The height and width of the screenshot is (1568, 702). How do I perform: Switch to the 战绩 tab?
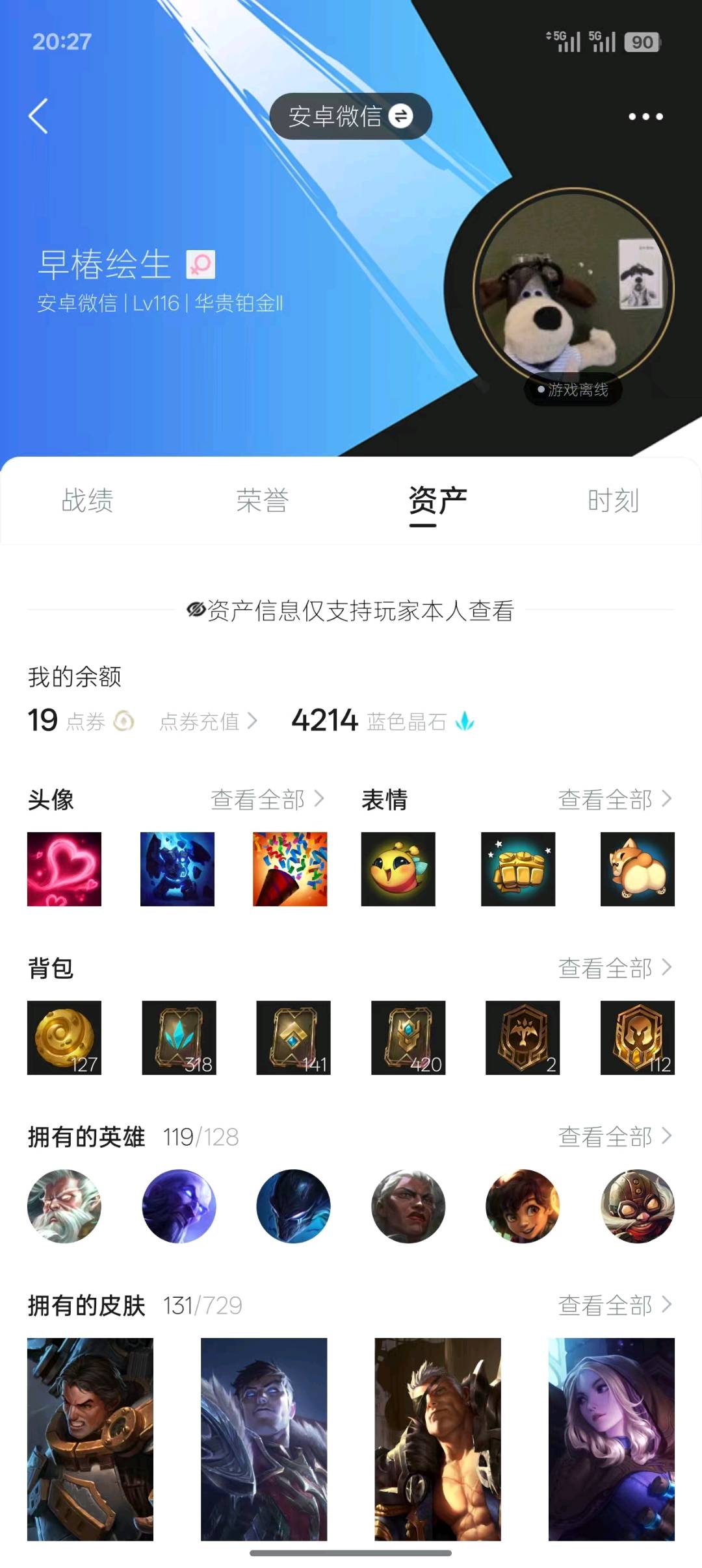(x=87, y=501)
